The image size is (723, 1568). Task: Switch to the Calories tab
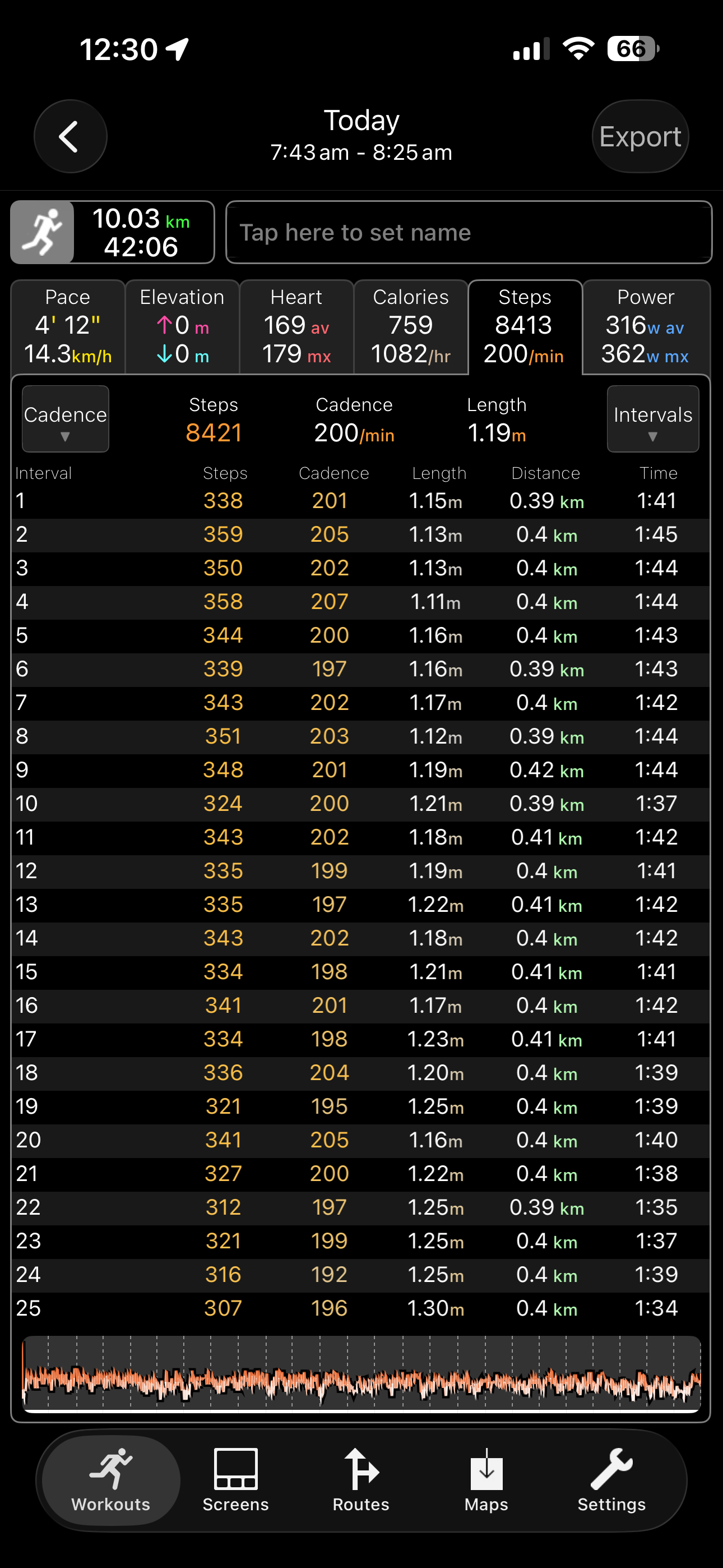pyautogui.click(x=411, y=327)
